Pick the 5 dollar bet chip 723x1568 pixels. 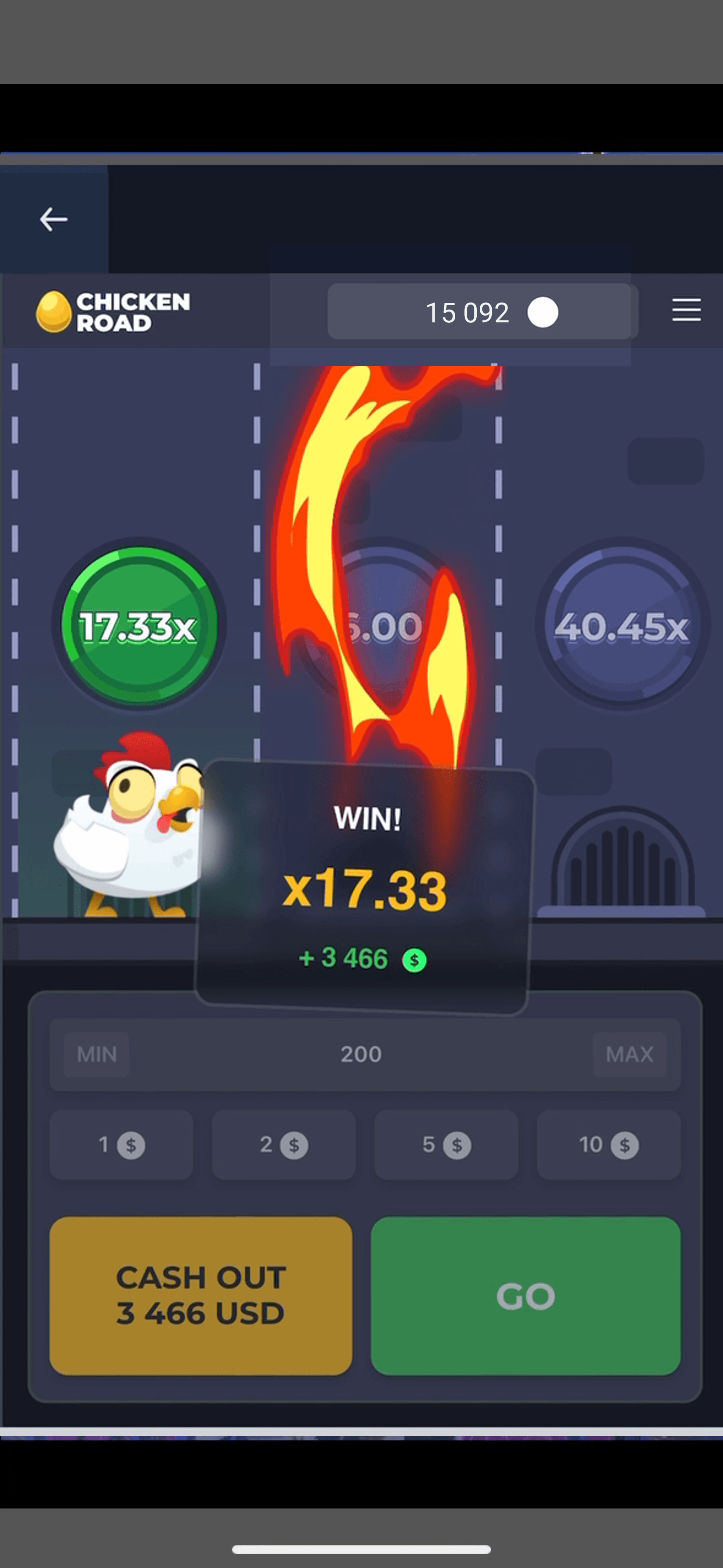(x=447, y=1145)
